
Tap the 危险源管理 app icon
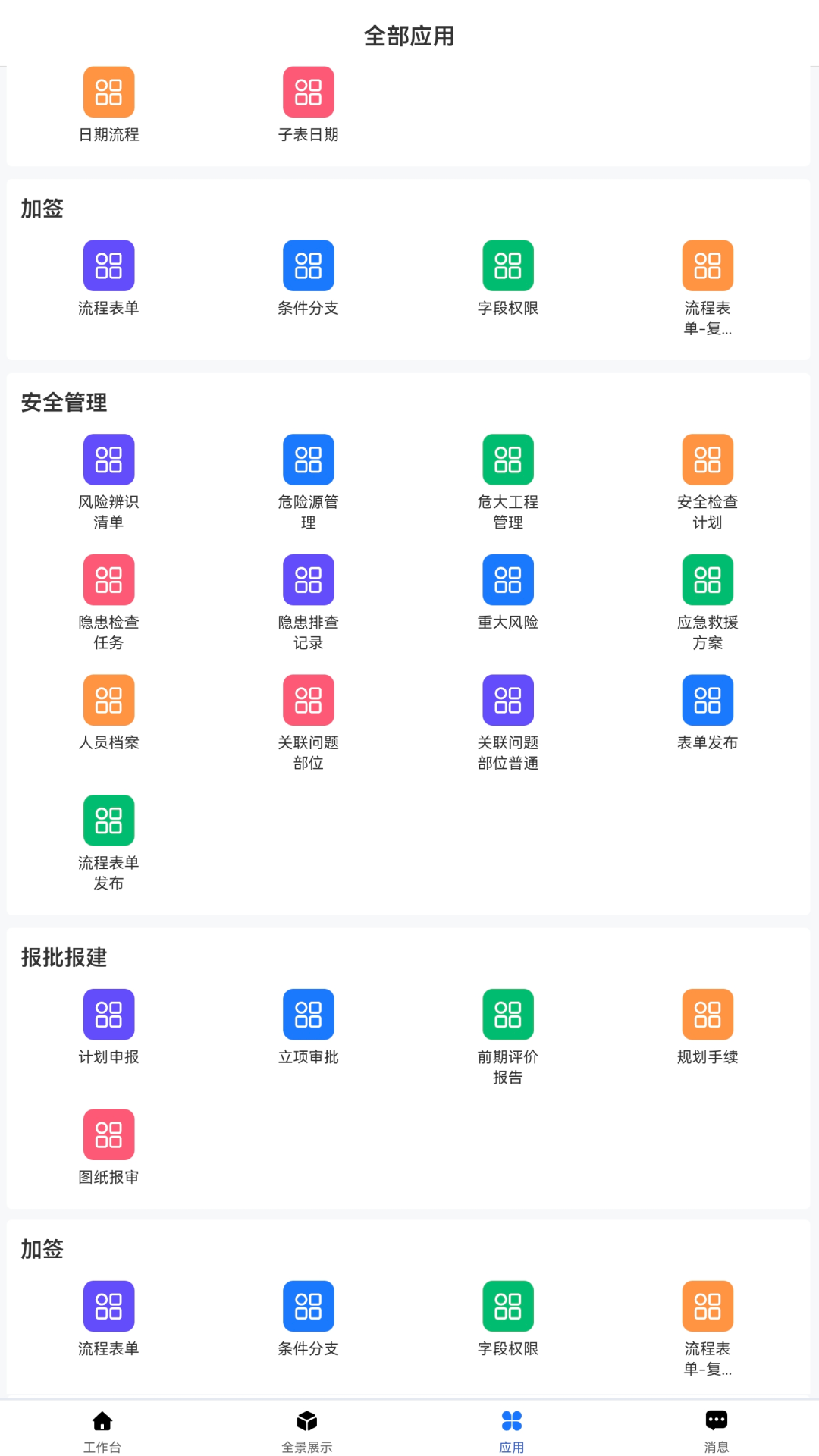coord(308,460)
